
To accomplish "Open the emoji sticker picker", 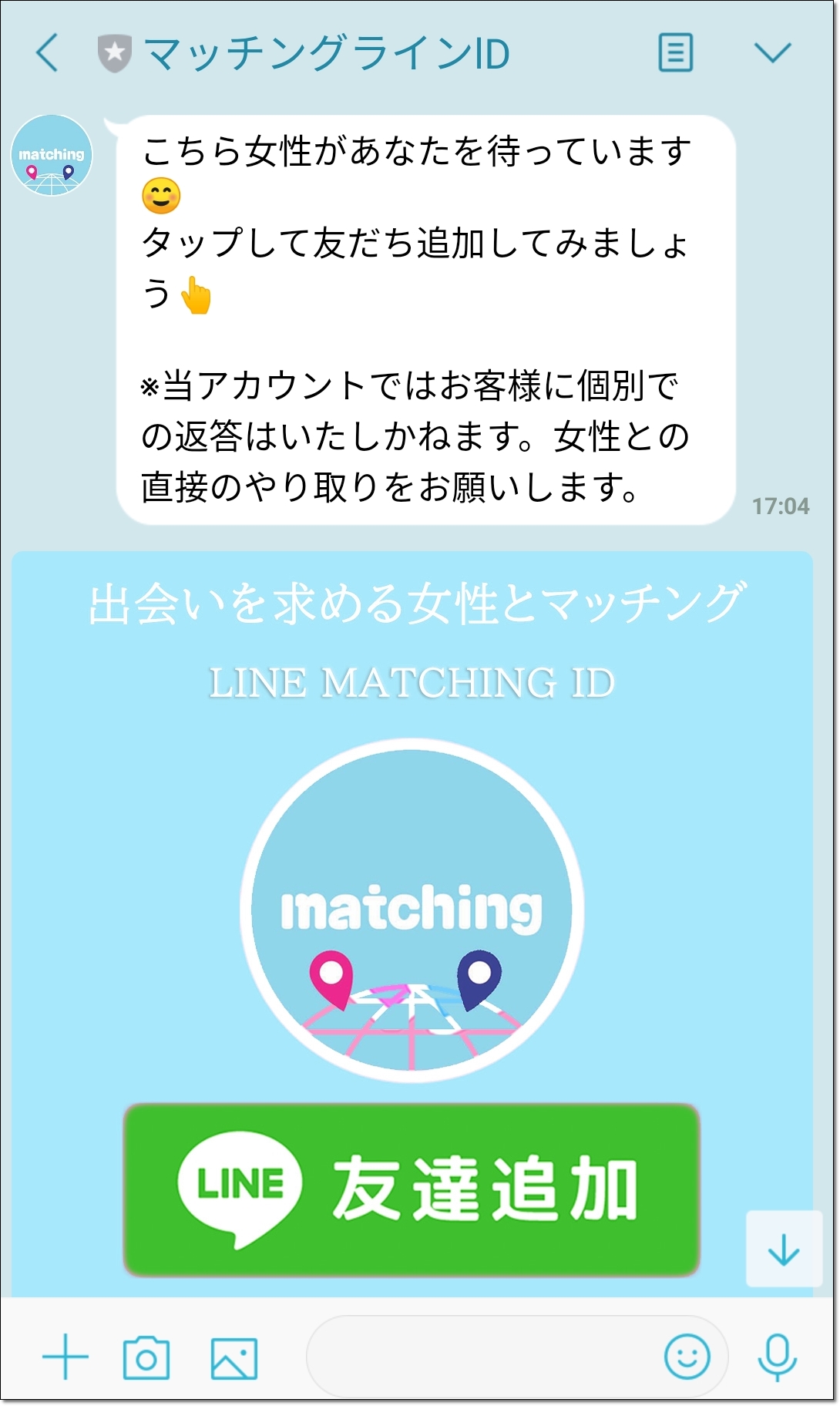I will point(687,1357).
